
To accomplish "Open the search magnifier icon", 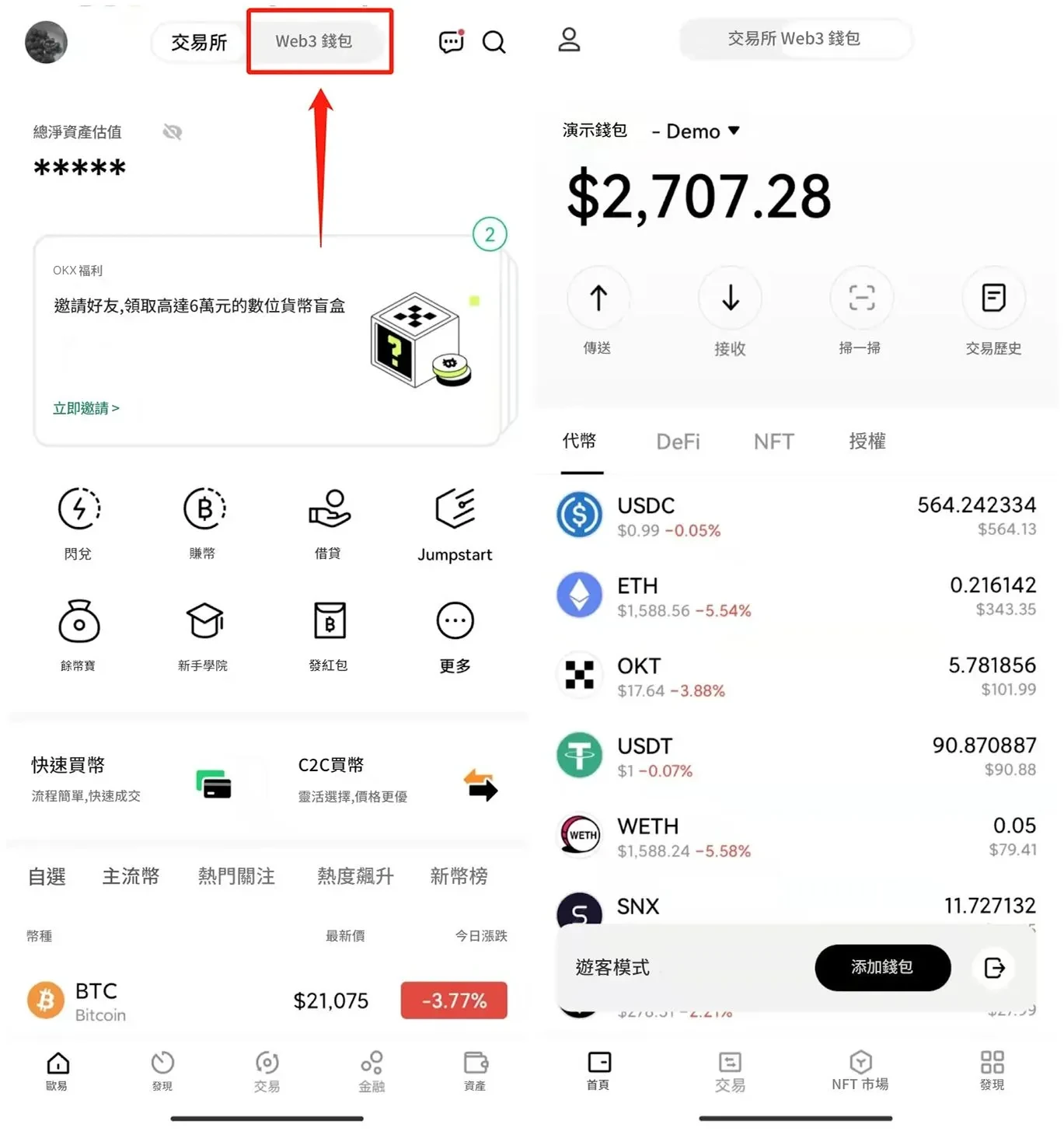I will 494,41.
